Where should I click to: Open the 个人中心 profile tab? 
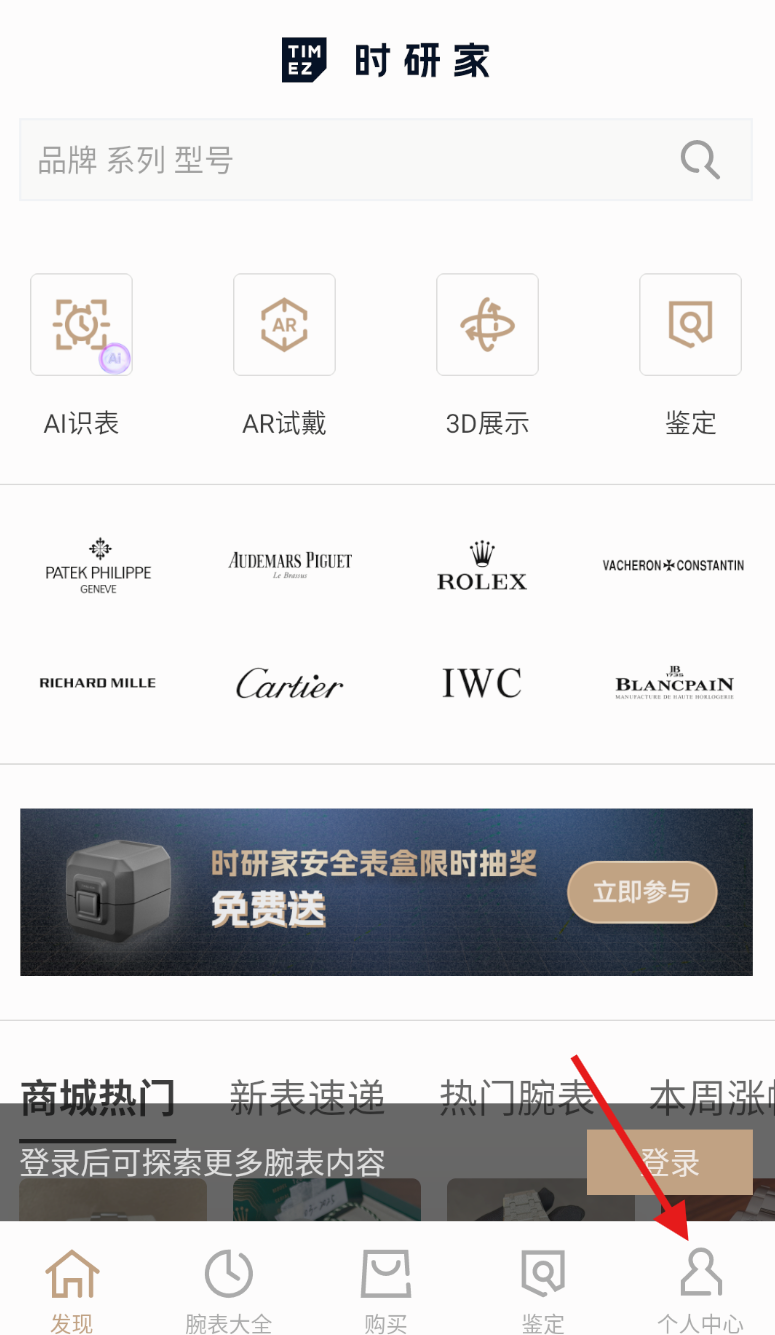tap(700, 1290)
